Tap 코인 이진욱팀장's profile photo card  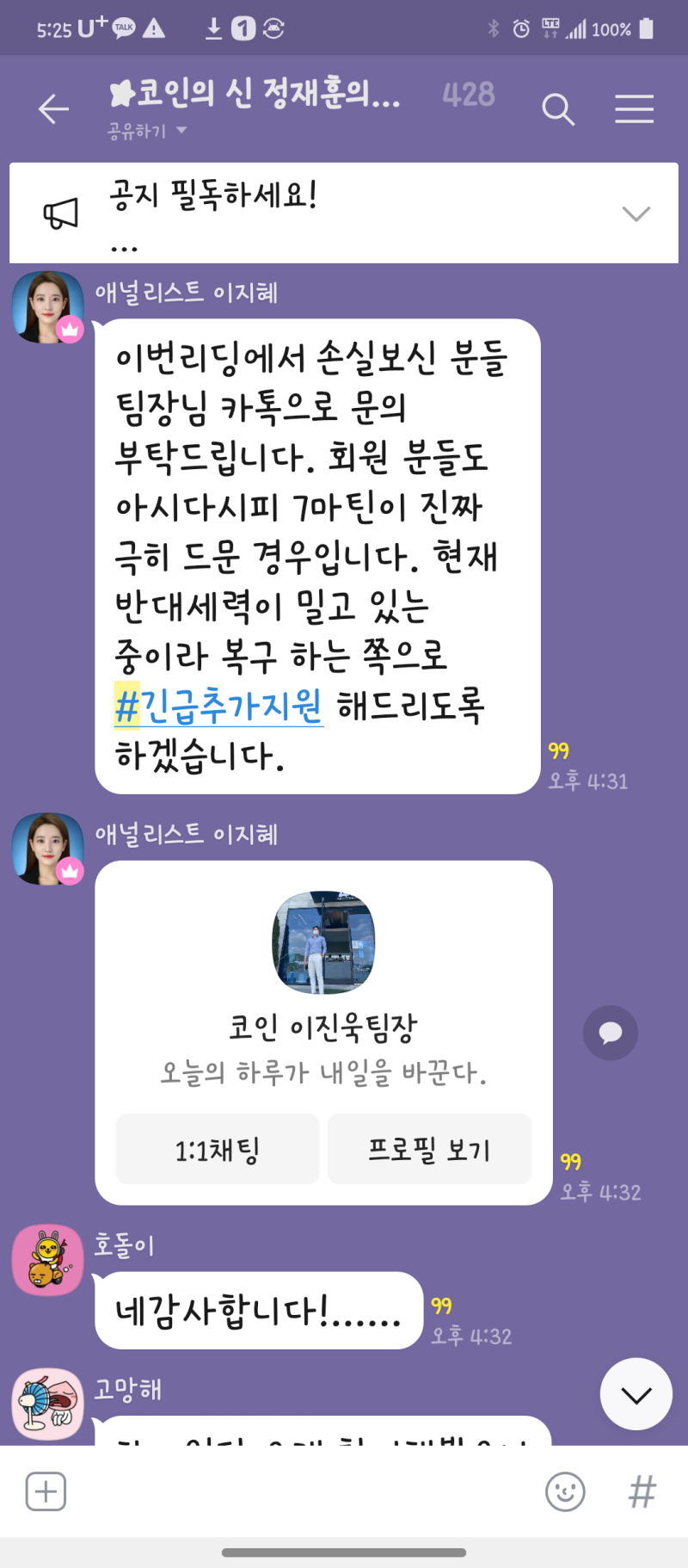click(323, 943)
